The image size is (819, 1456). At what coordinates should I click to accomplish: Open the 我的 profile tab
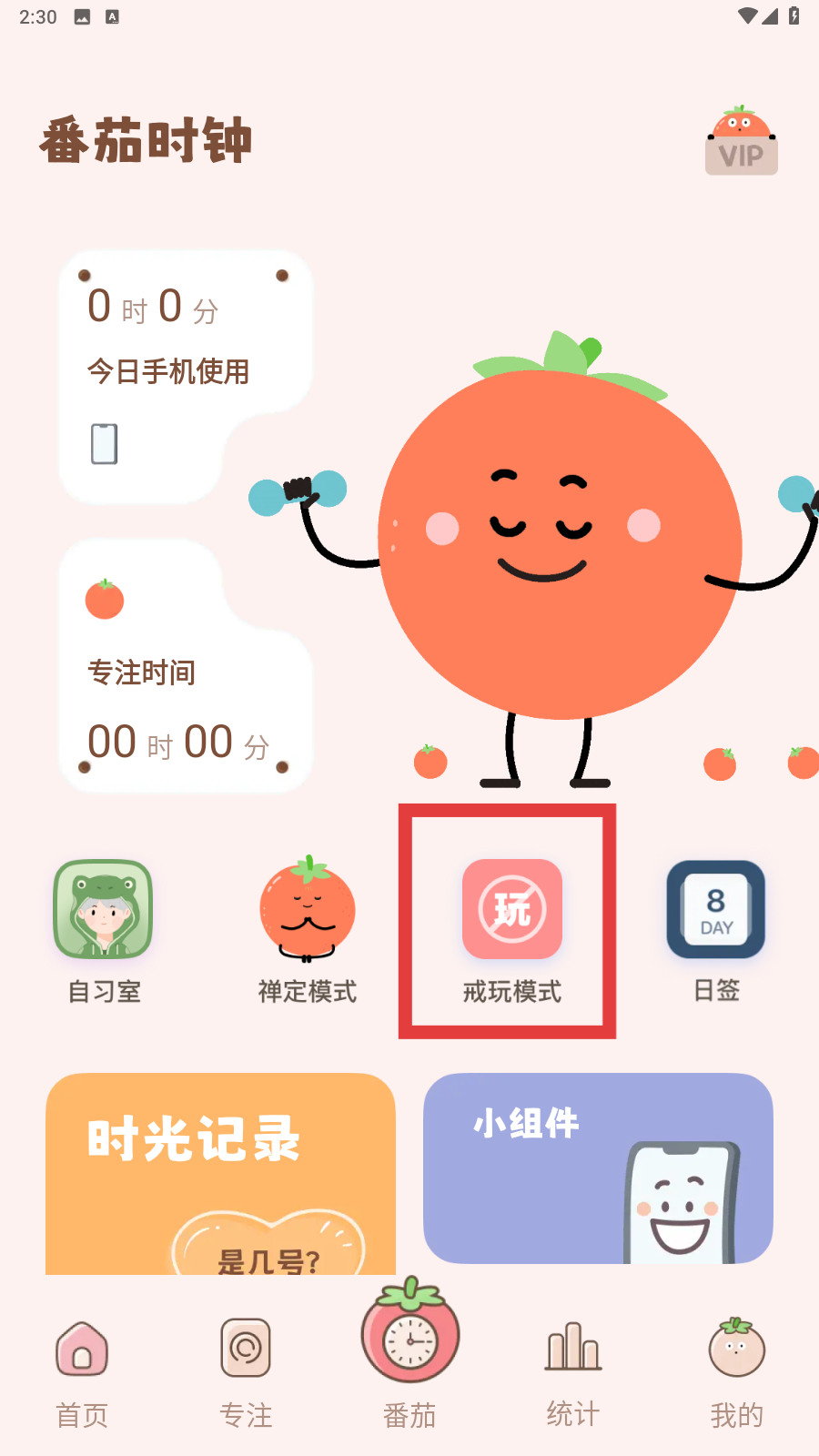[x=737, y=1375]
